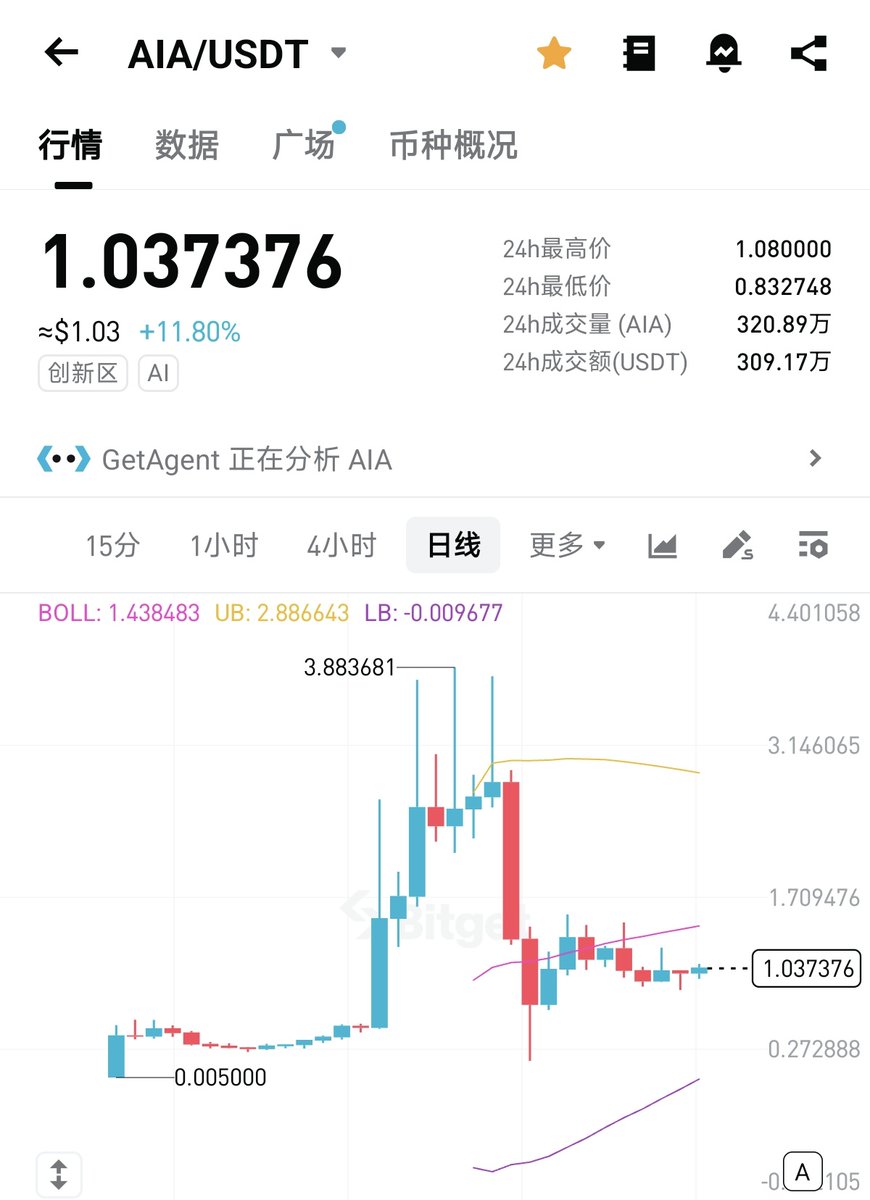Set a price alert with the bell
This screenshot has width=870, height=1200.
click(x=723, y=53)
